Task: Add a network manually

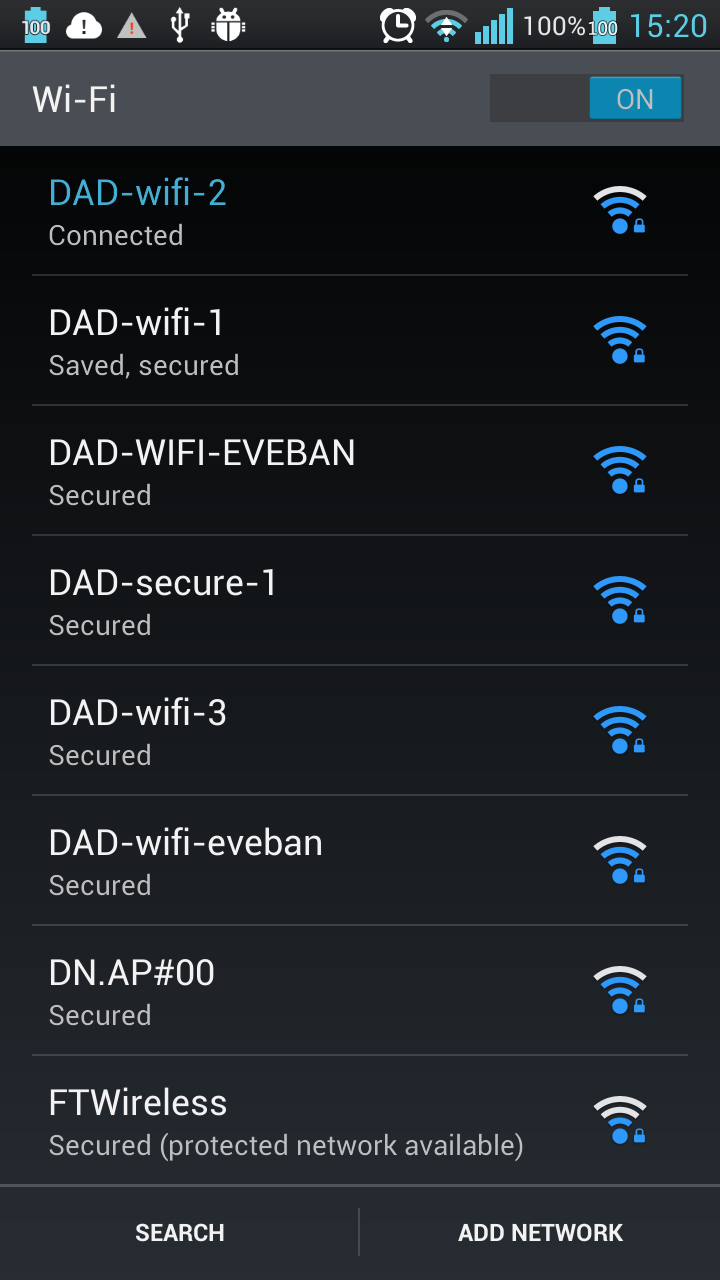Action: (x=540, y=1232)
